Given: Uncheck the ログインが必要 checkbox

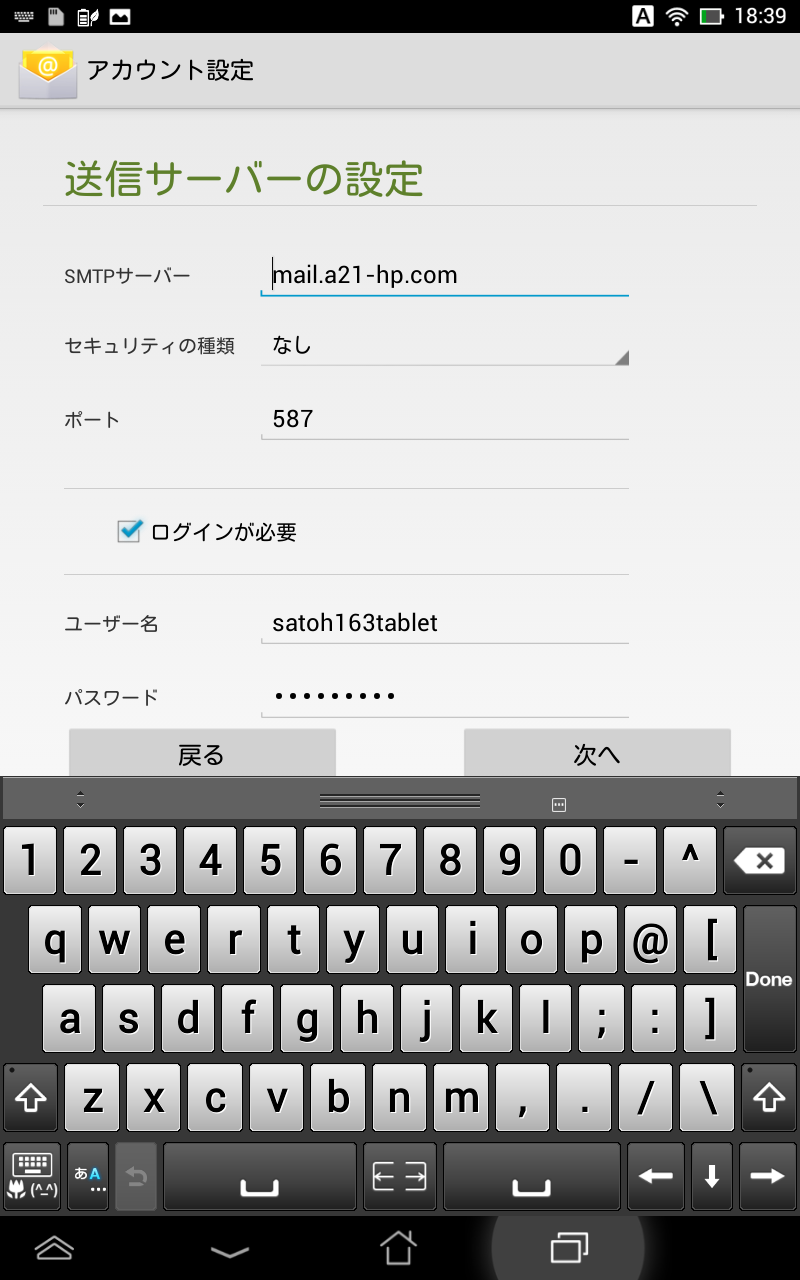Looking at the screenshot, I should point(129,531).
